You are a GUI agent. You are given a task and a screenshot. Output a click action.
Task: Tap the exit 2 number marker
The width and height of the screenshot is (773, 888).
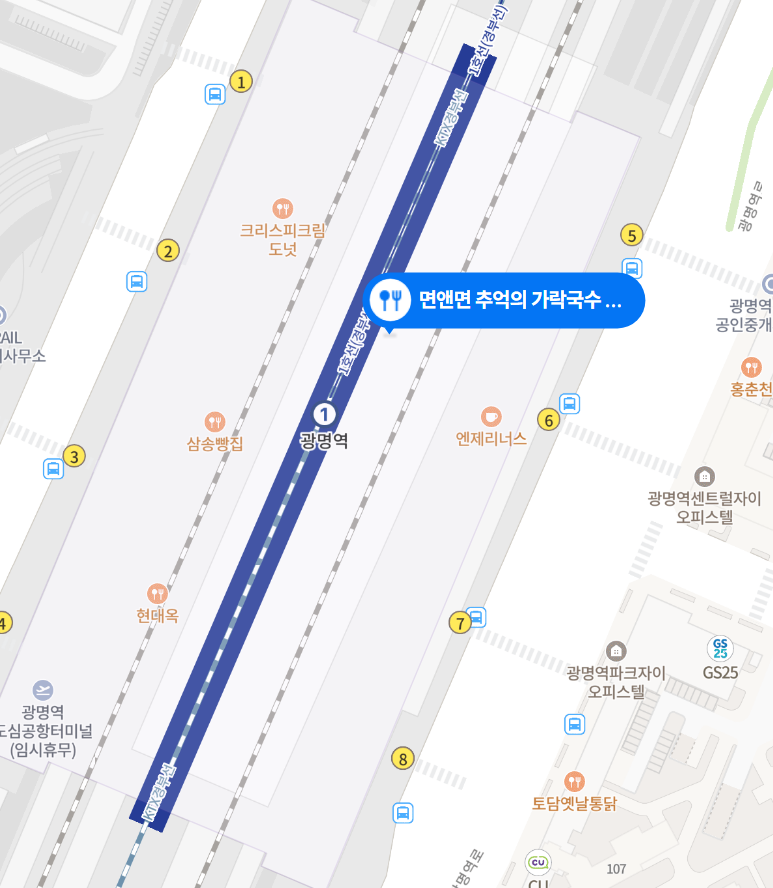click(168, 251)
